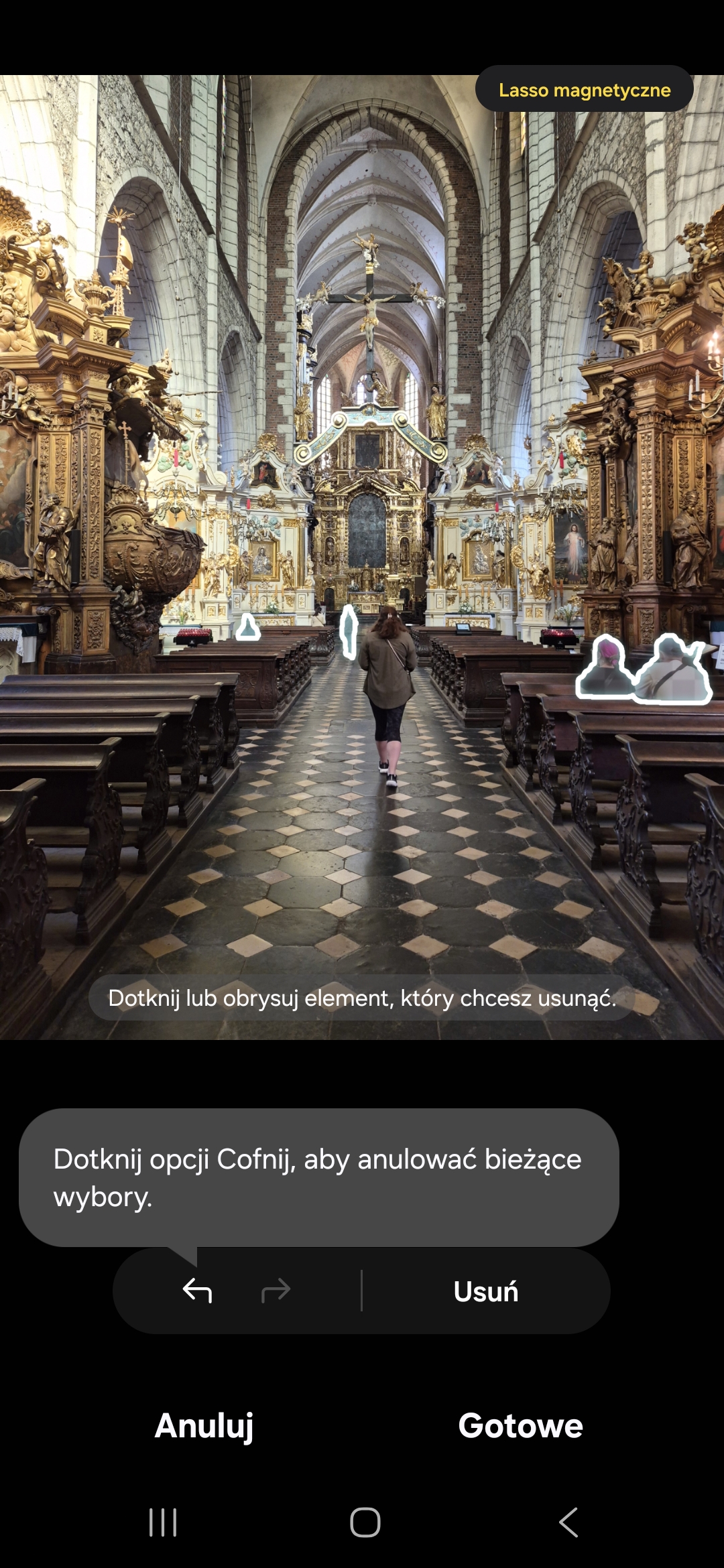The image size is (724, 1568).
Task: Undo the current selection with Cofnij arrow
Action: (197, 1291)
